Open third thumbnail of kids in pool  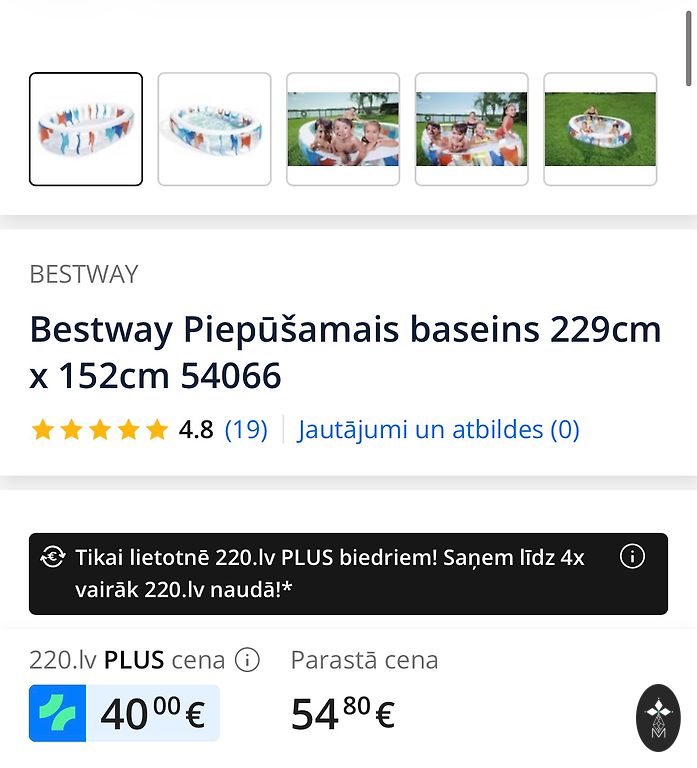[x=343, y=129]
